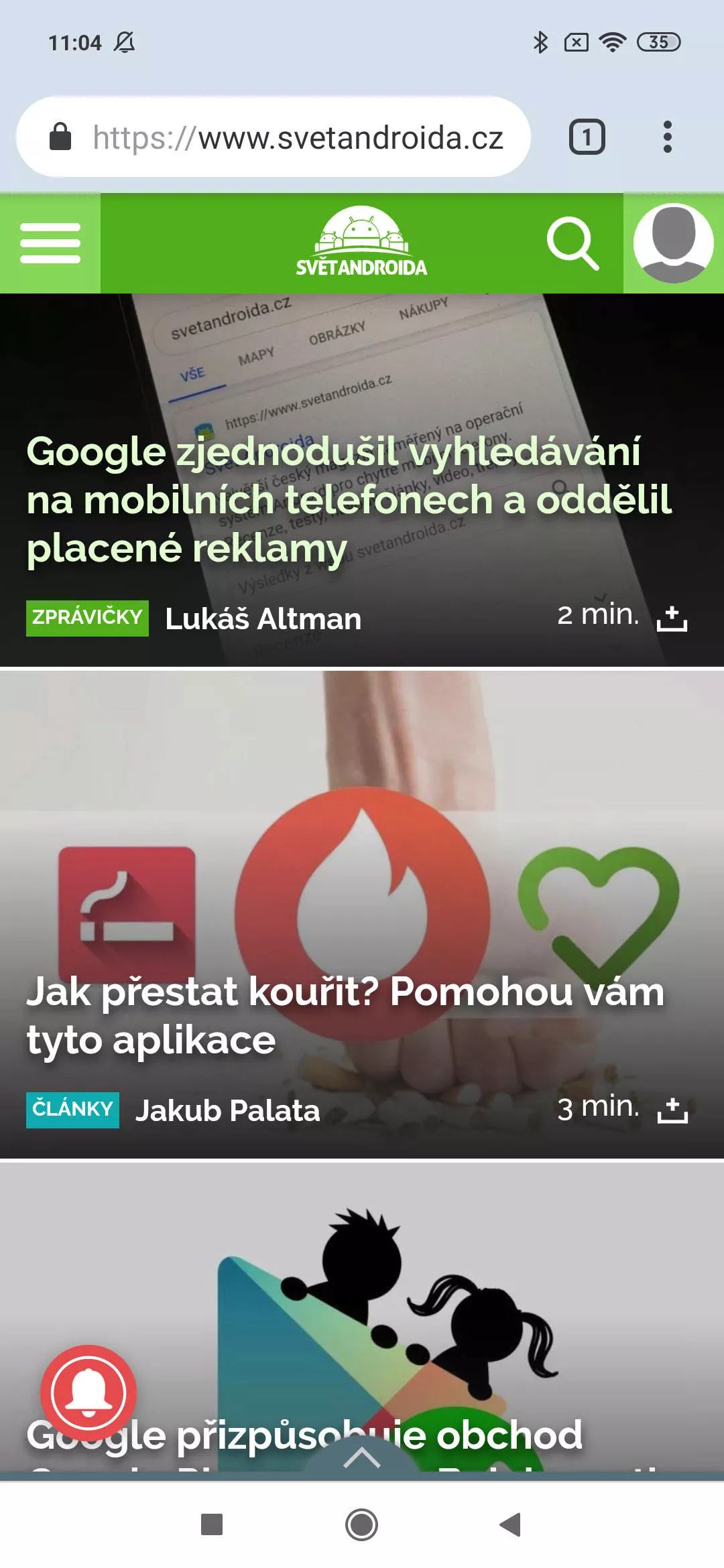Expand the bottom panel with the up chevron
Viewport: 724px width, 1568px height.
point(362,1457)
